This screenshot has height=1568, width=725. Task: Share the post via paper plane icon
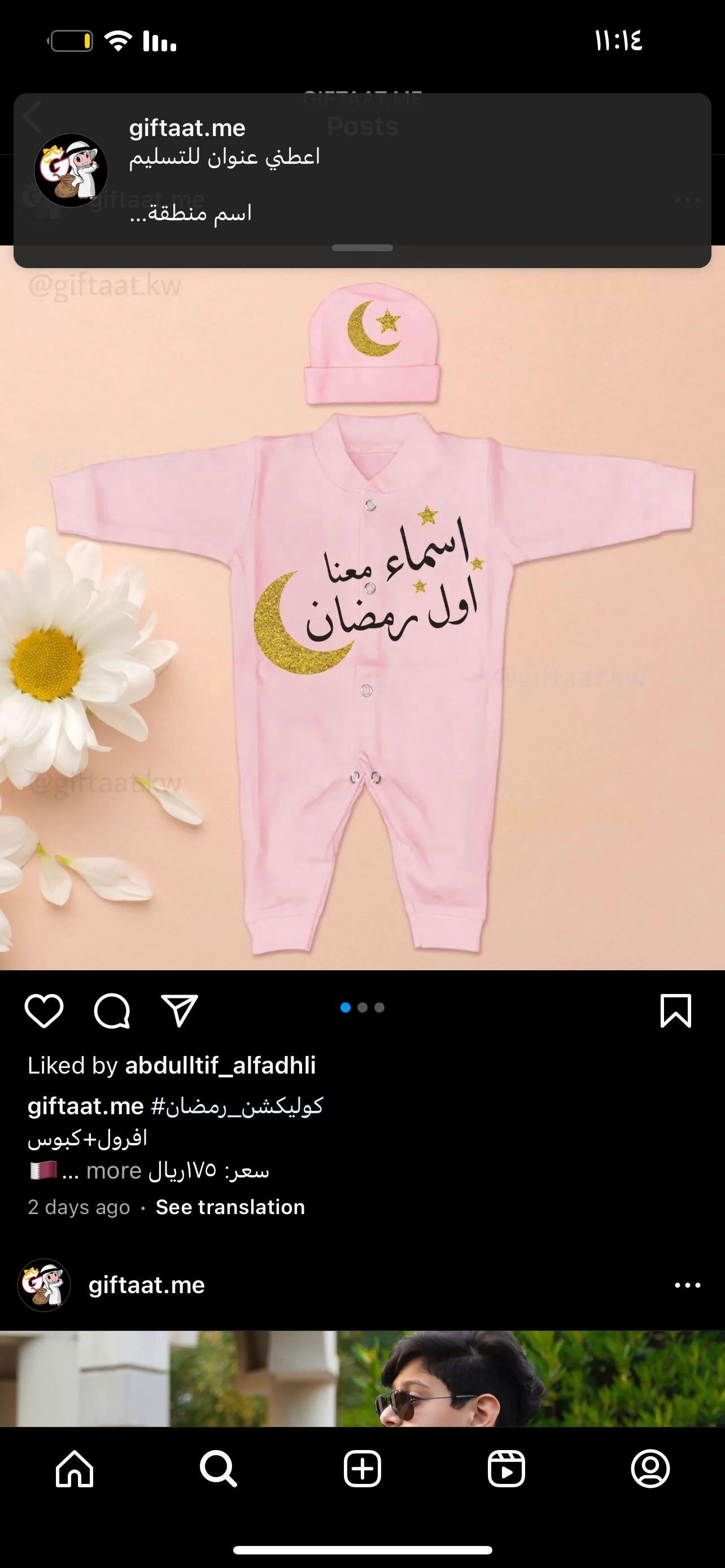(180, 1011)
